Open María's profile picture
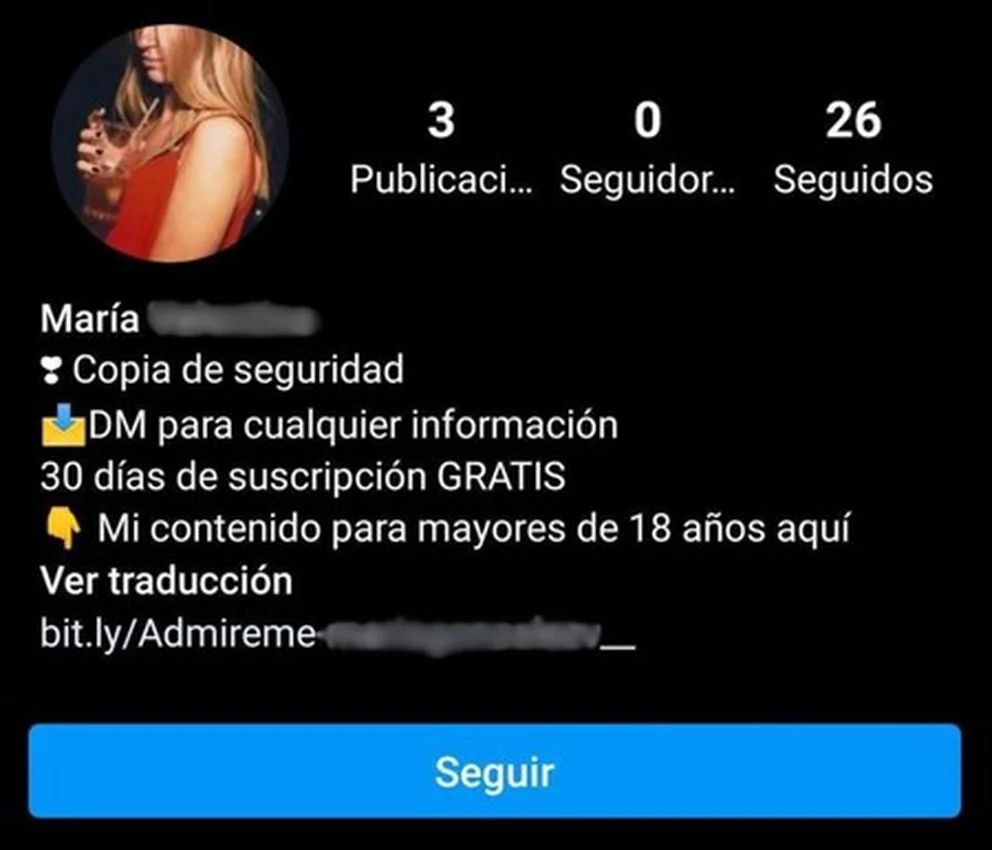This screenshot has height=850, width=992. tap(170, 143)
